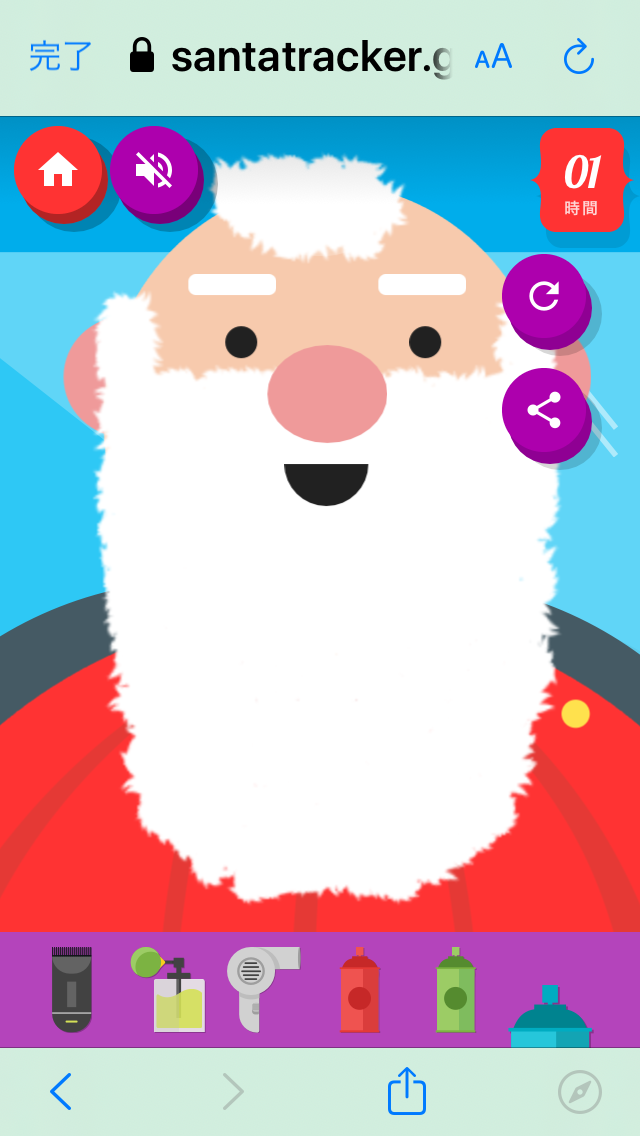
Task: Reset Santa's beard with the restart button
Action: click(544, 297)
